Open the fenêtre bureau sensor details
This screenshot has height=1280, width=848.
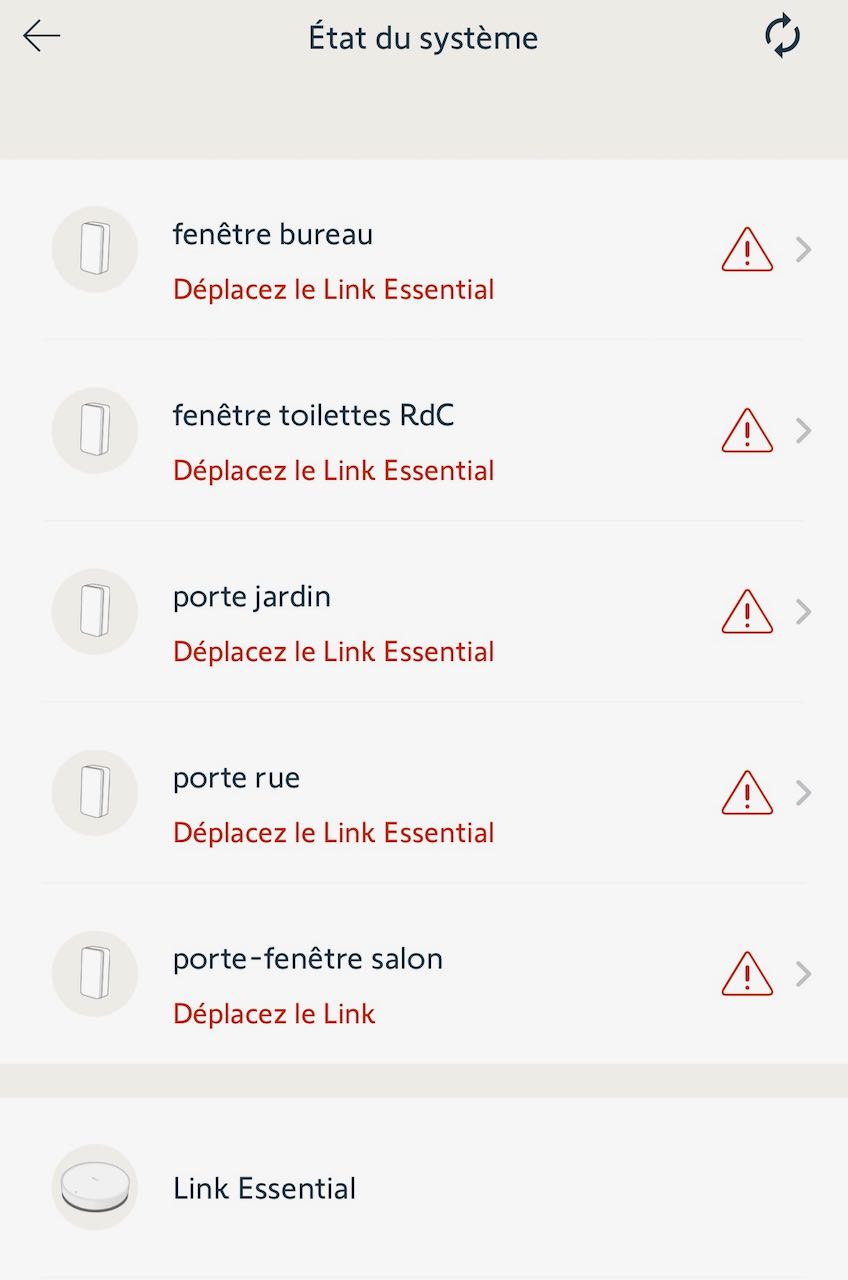pyautogui.click(x=424, y=250)
